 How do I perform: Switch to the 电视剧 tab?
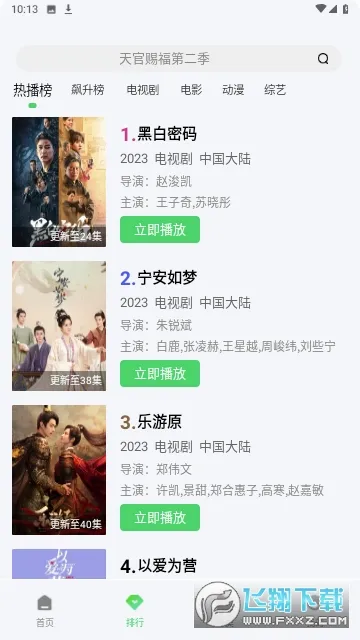pyautogui.click(x=143, y=90)
